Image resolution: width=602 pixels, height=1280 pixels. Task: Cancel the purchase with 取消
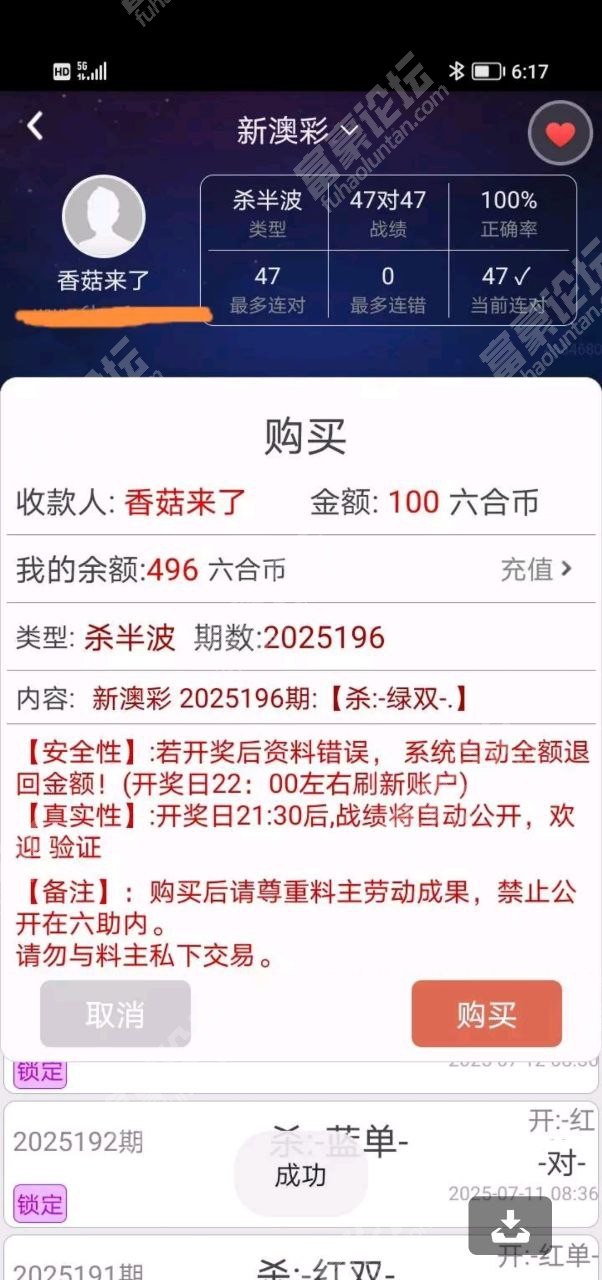[x=115, y=1014]
